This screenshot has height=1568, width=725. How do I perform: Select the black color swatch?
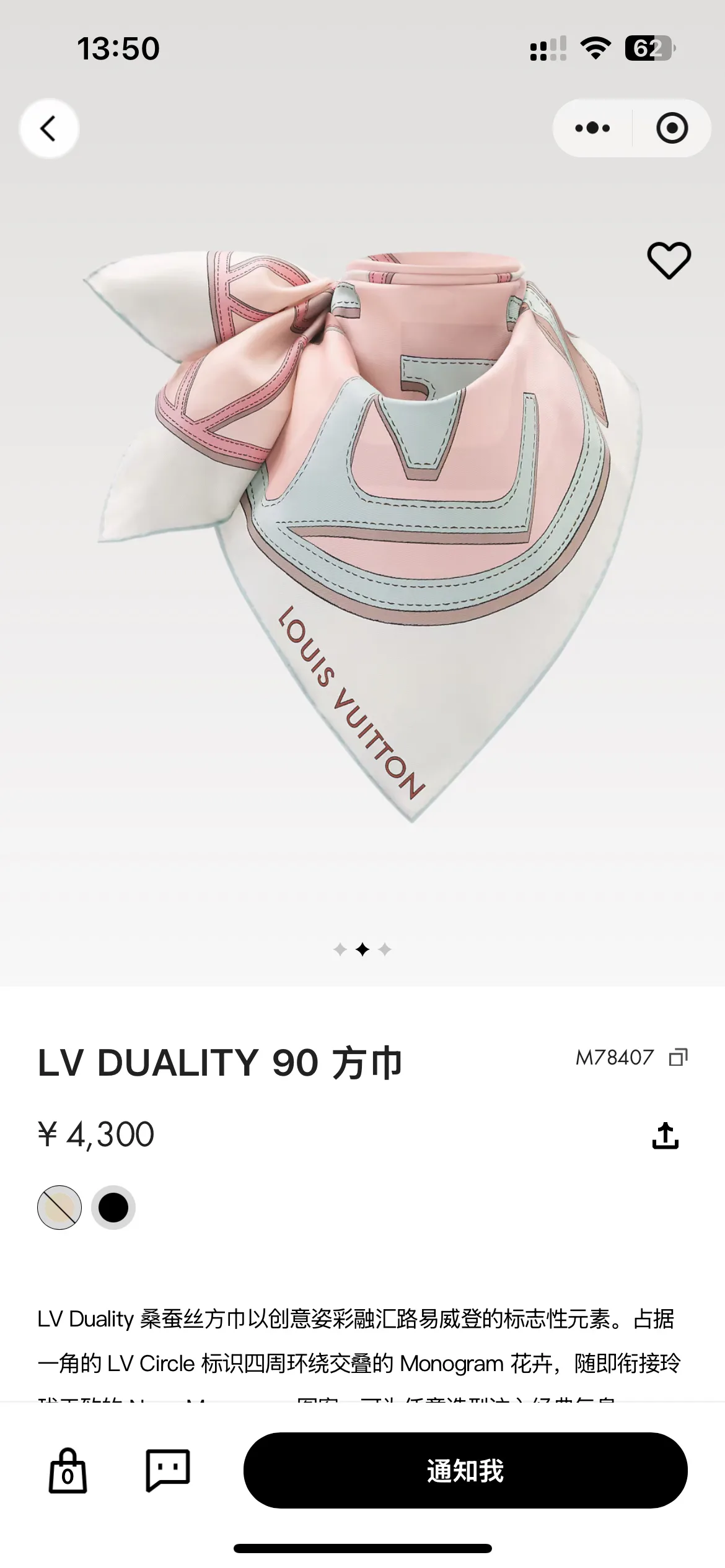coord(113,1207)
